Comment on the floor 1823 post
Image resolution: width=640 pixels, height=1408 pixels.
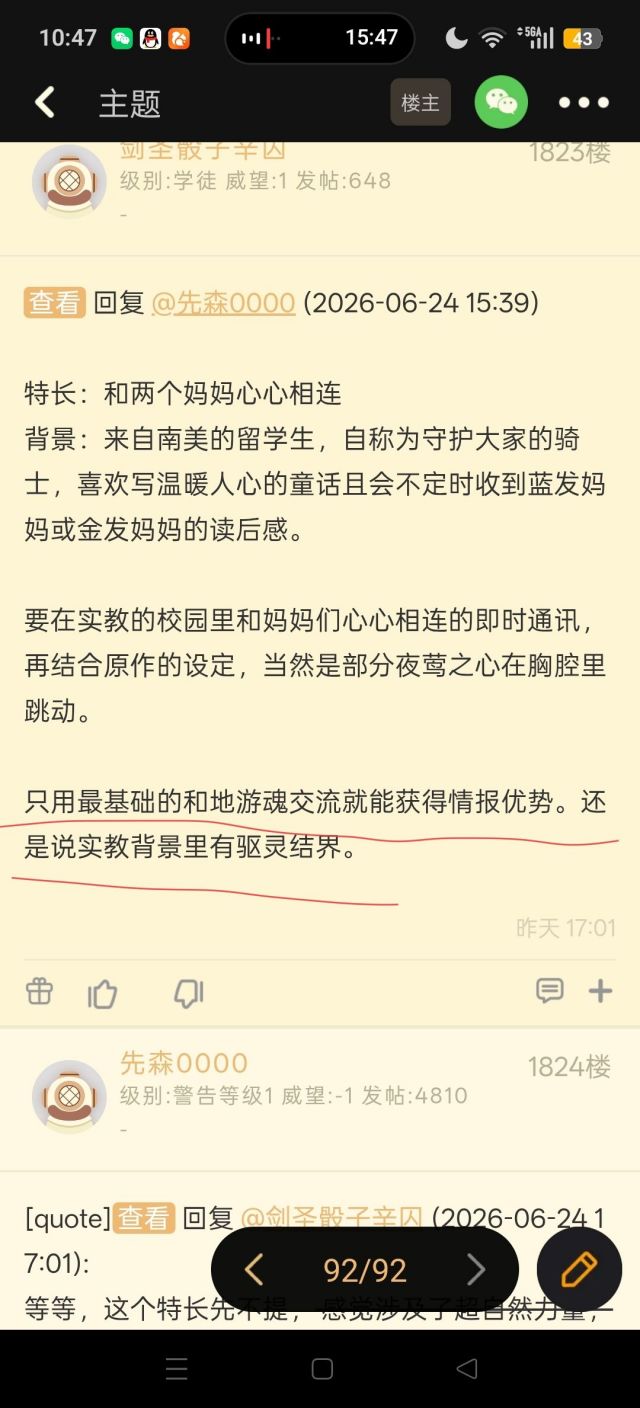[549, 991]
